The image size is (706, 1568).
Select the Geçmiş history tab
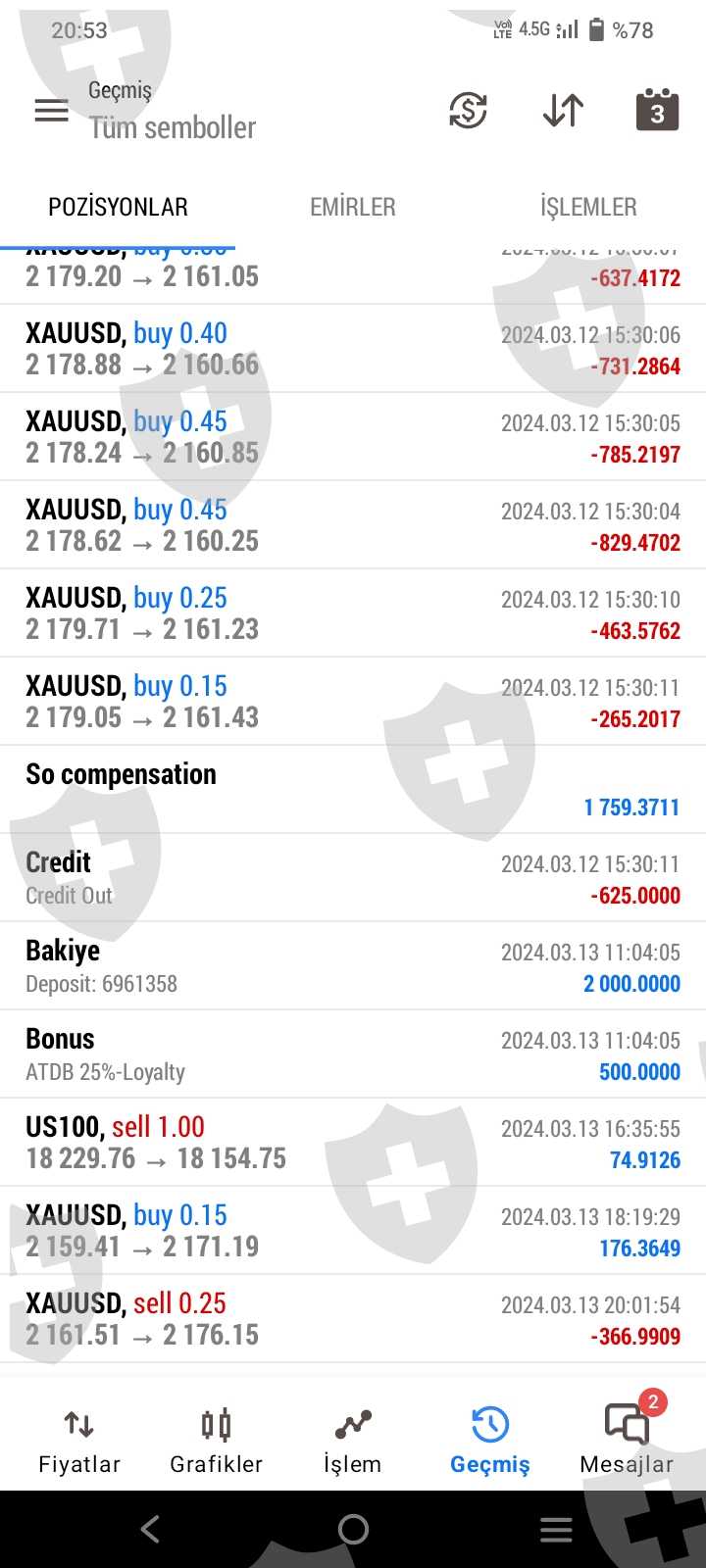coord(489,1441)
